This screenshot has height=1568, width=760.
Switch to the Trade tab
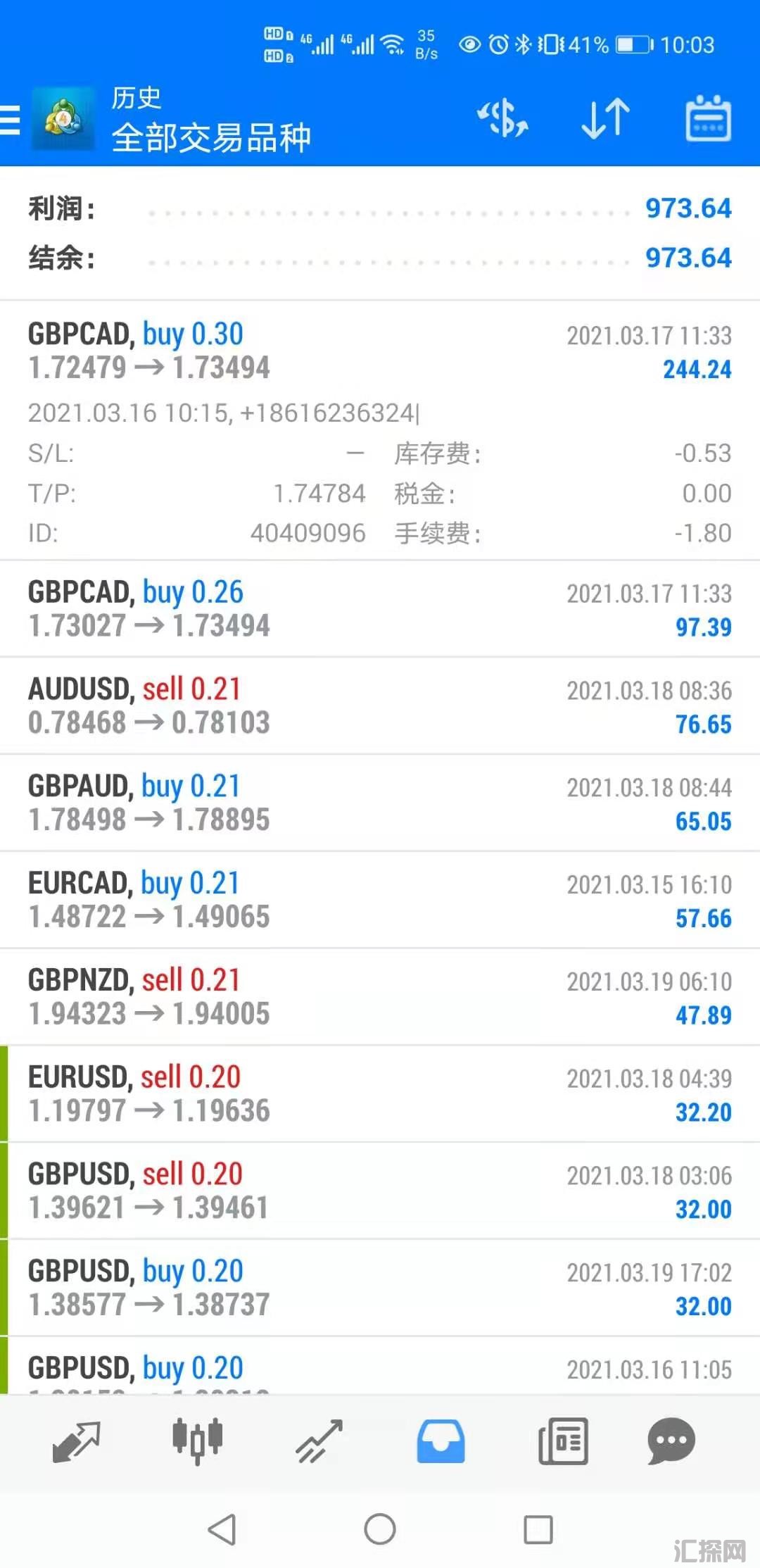click(x=319, y=1441)
